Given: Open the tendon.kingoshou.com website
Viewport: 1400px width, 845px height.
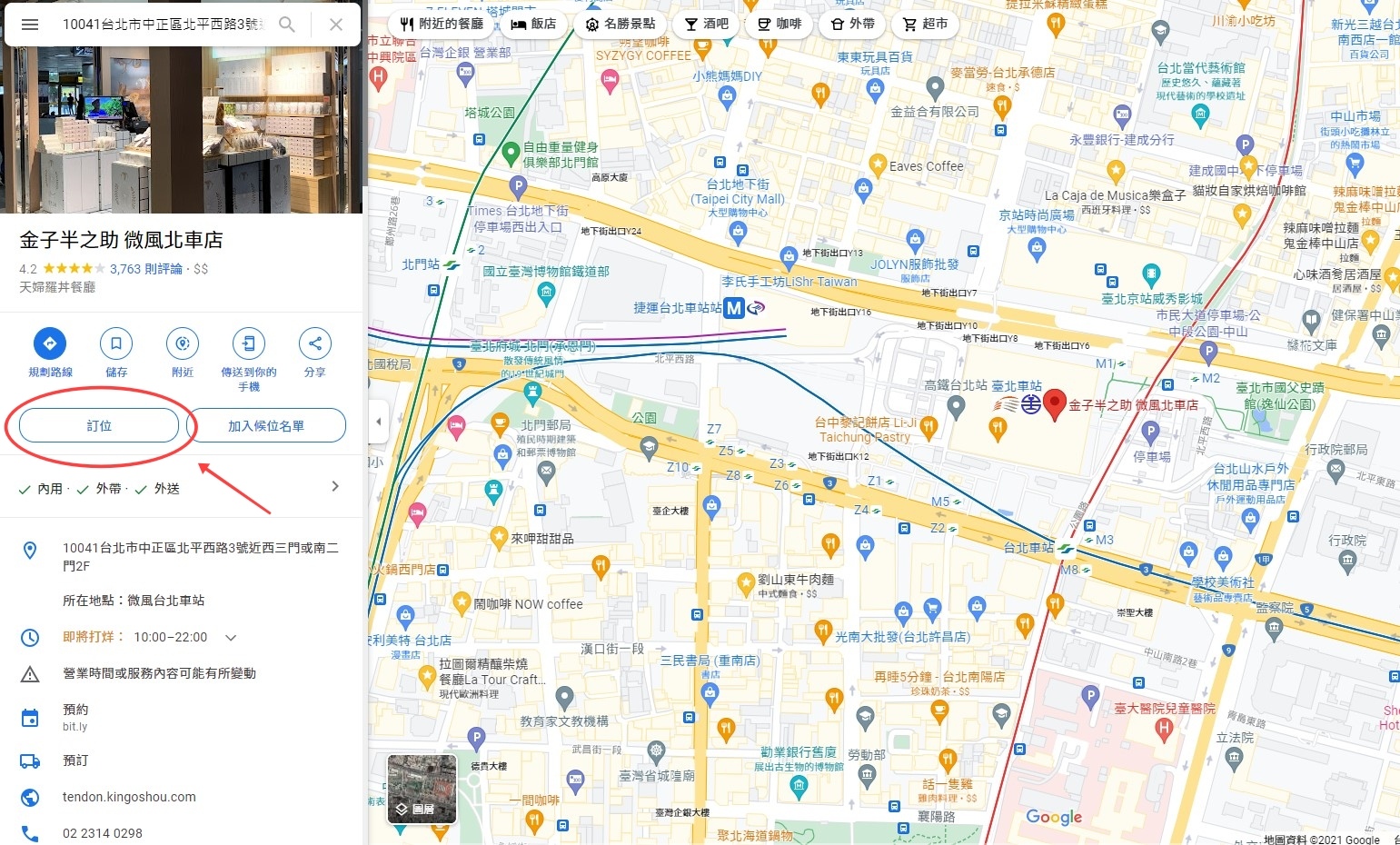Looking at the screenshot, I should click(x=129, y=797).
